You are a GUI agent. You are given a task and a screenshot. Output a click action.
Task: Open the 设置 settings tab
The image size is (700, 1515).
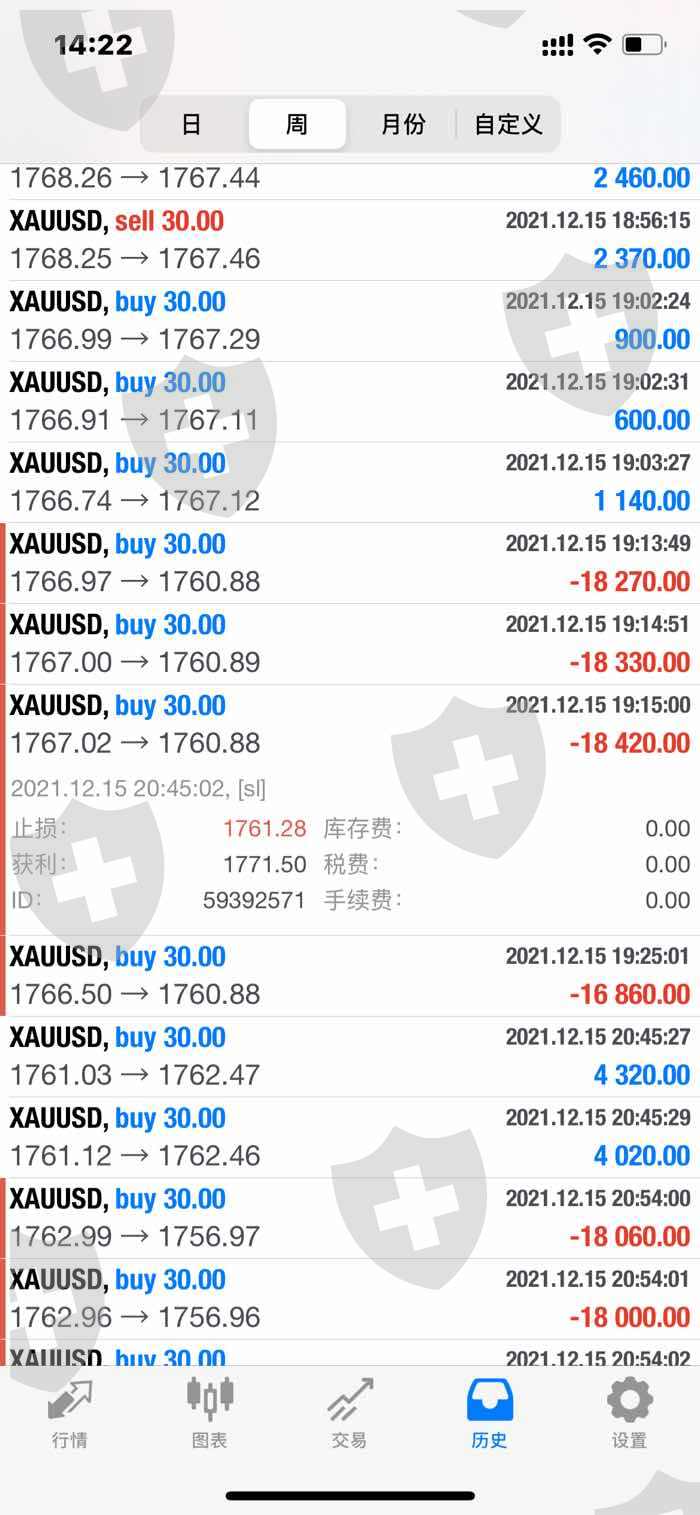630,1413
